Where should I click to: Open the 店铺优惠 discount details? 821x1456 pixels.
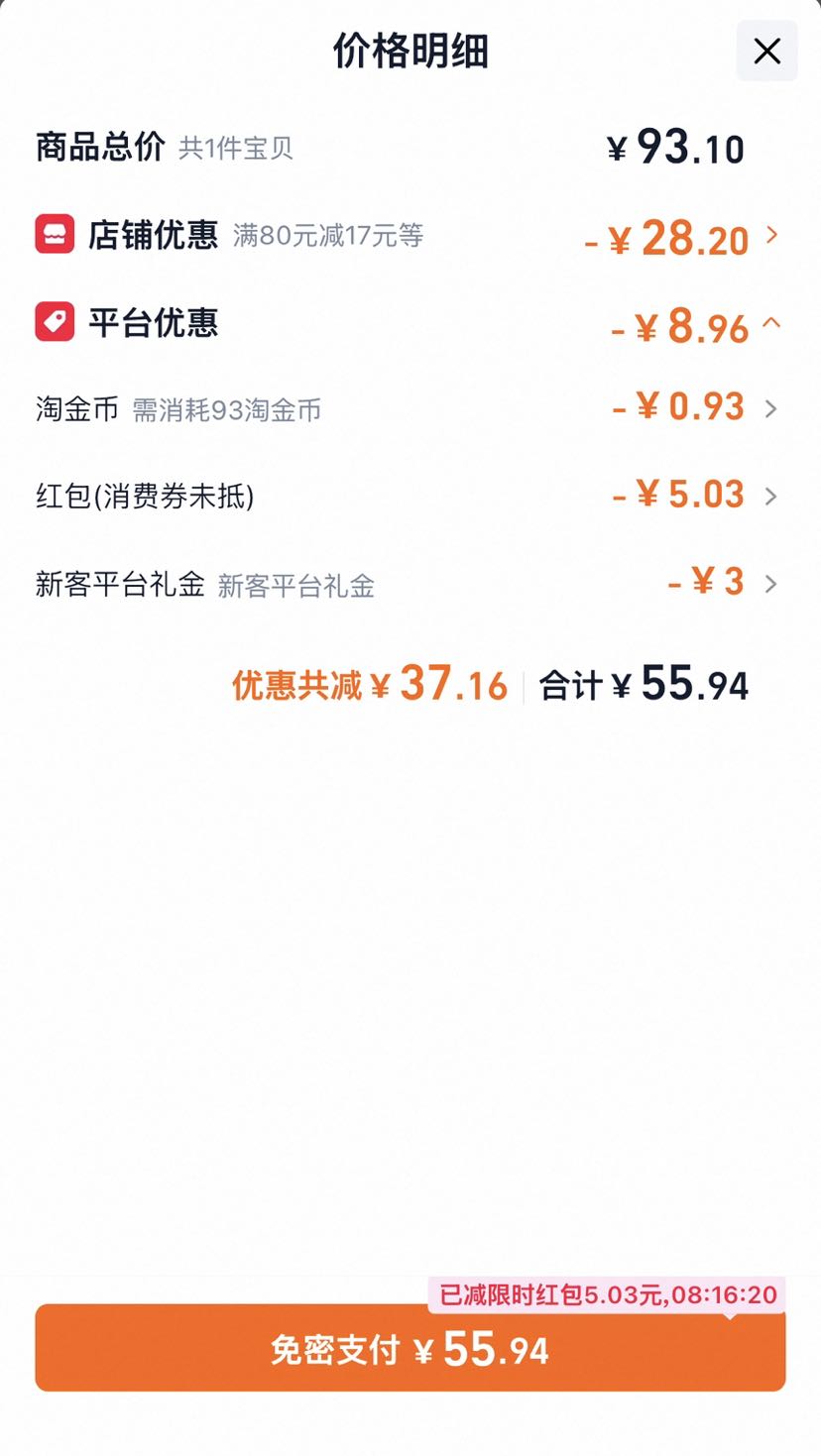point(409,237)
